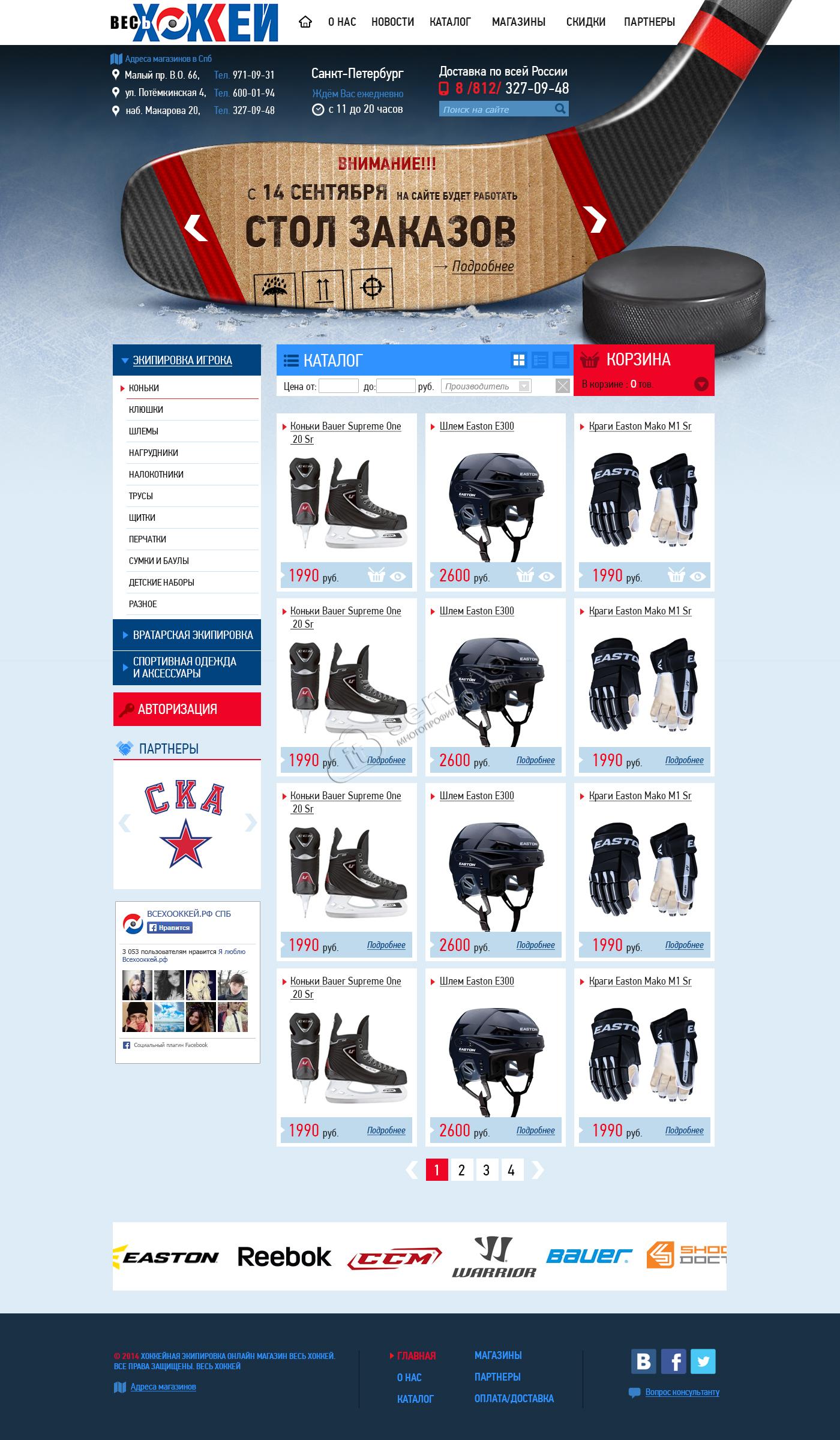Show next partner after СКА
Viewport: 840px width, 1440px height.
[251, 823]
